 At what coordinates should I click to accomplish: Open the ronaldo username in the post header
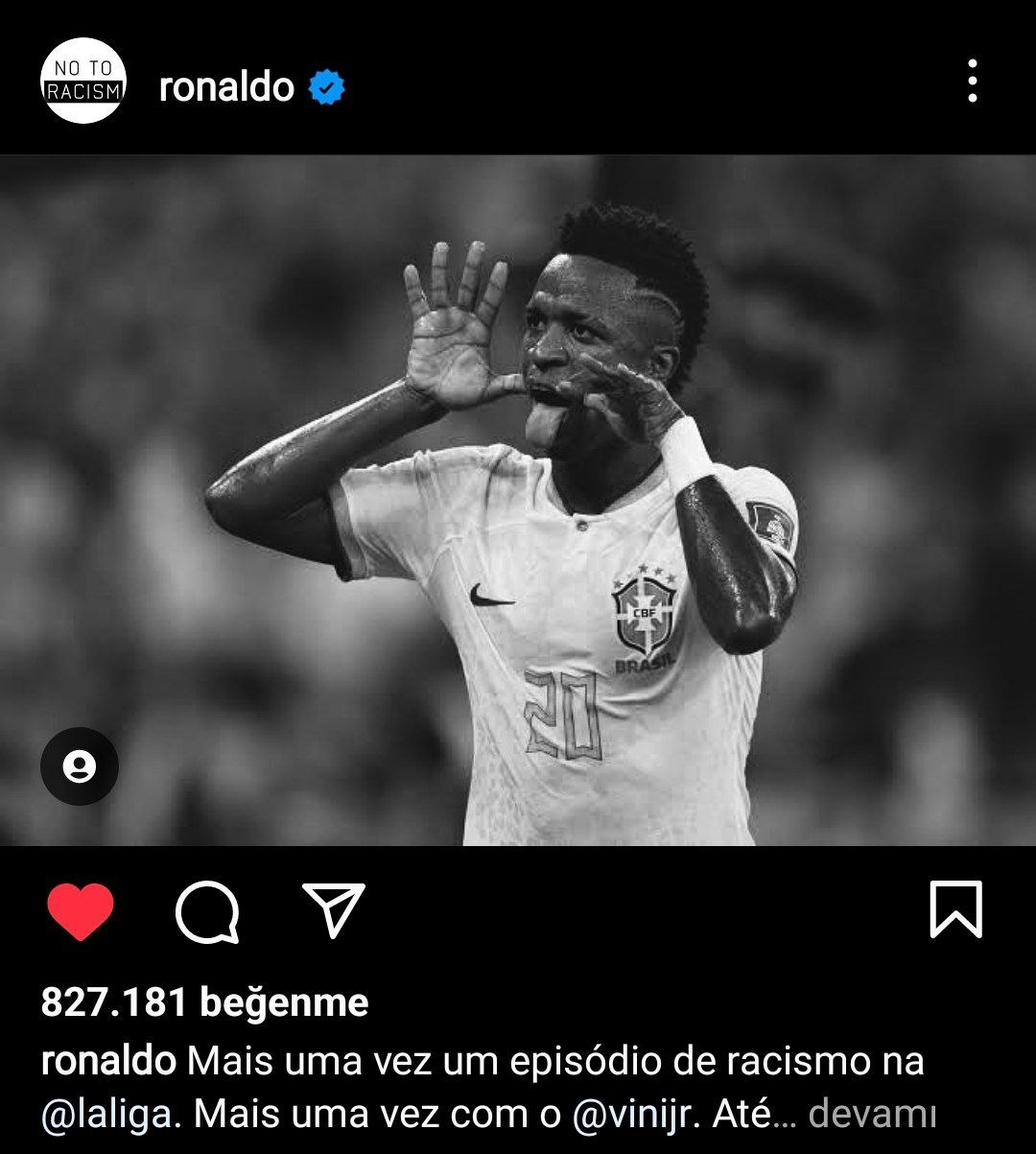(226, 87)
